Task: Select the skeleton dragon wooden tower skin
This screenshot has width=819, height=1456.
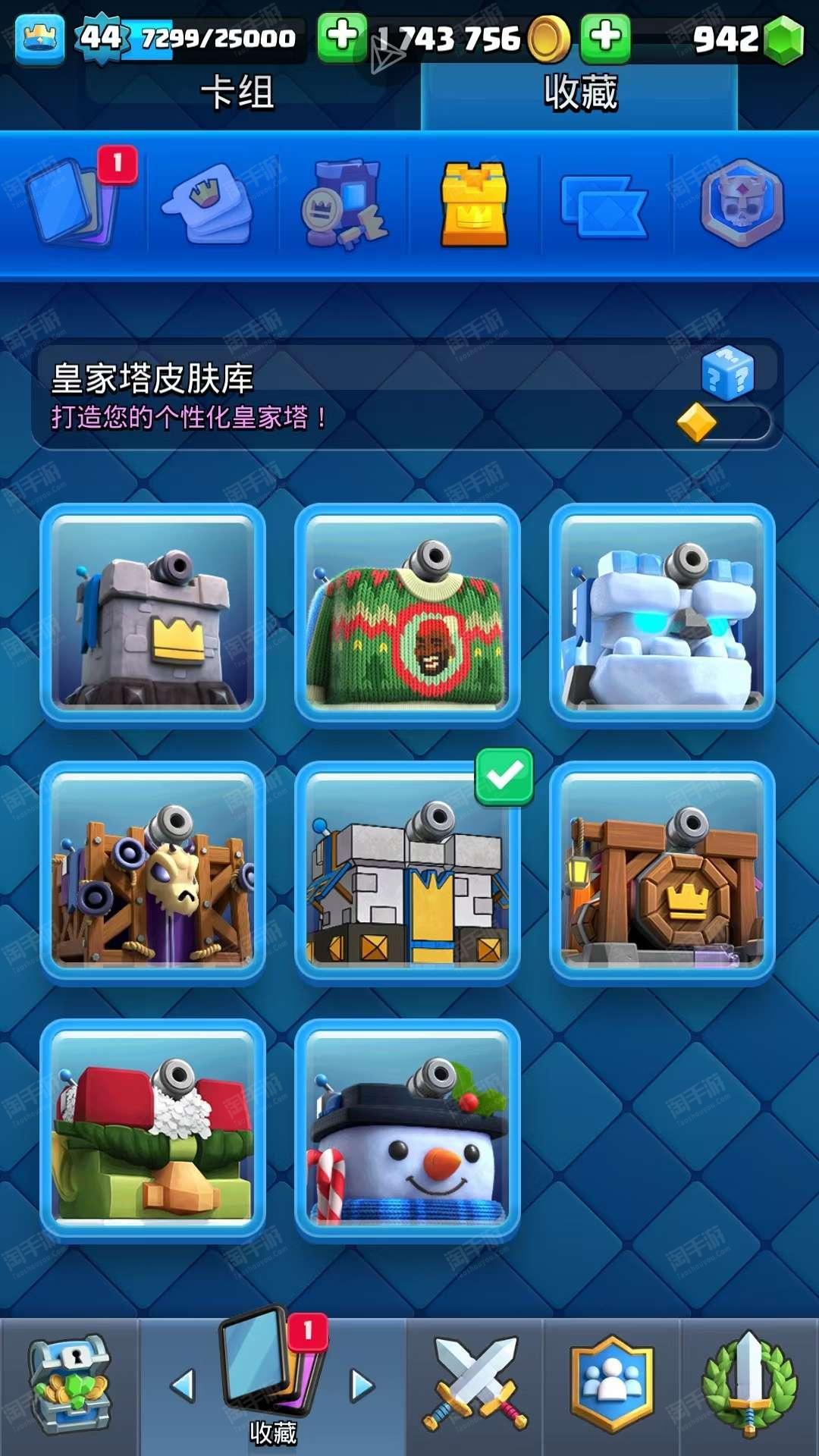Action: (x=152, y=873)
